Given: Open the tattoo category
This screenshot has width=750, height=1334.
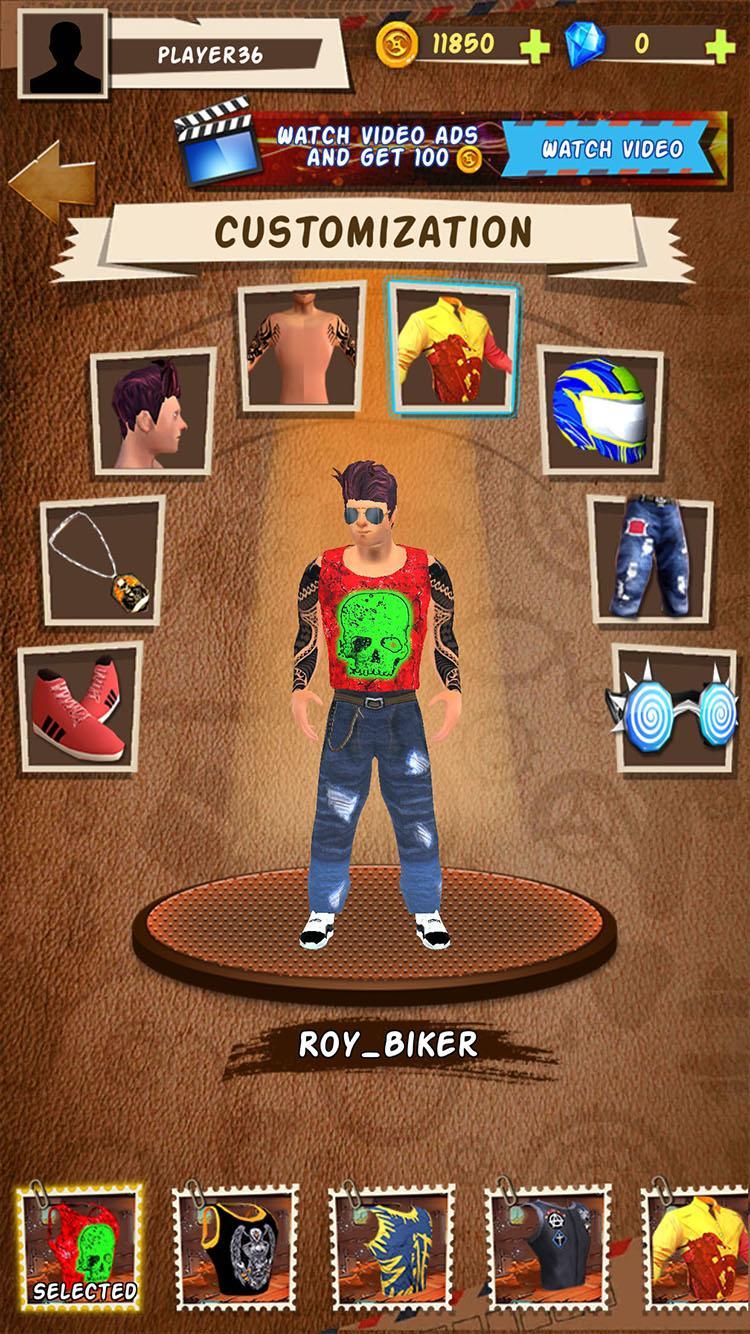Looking at the screenshot, I should coord(301,347).
